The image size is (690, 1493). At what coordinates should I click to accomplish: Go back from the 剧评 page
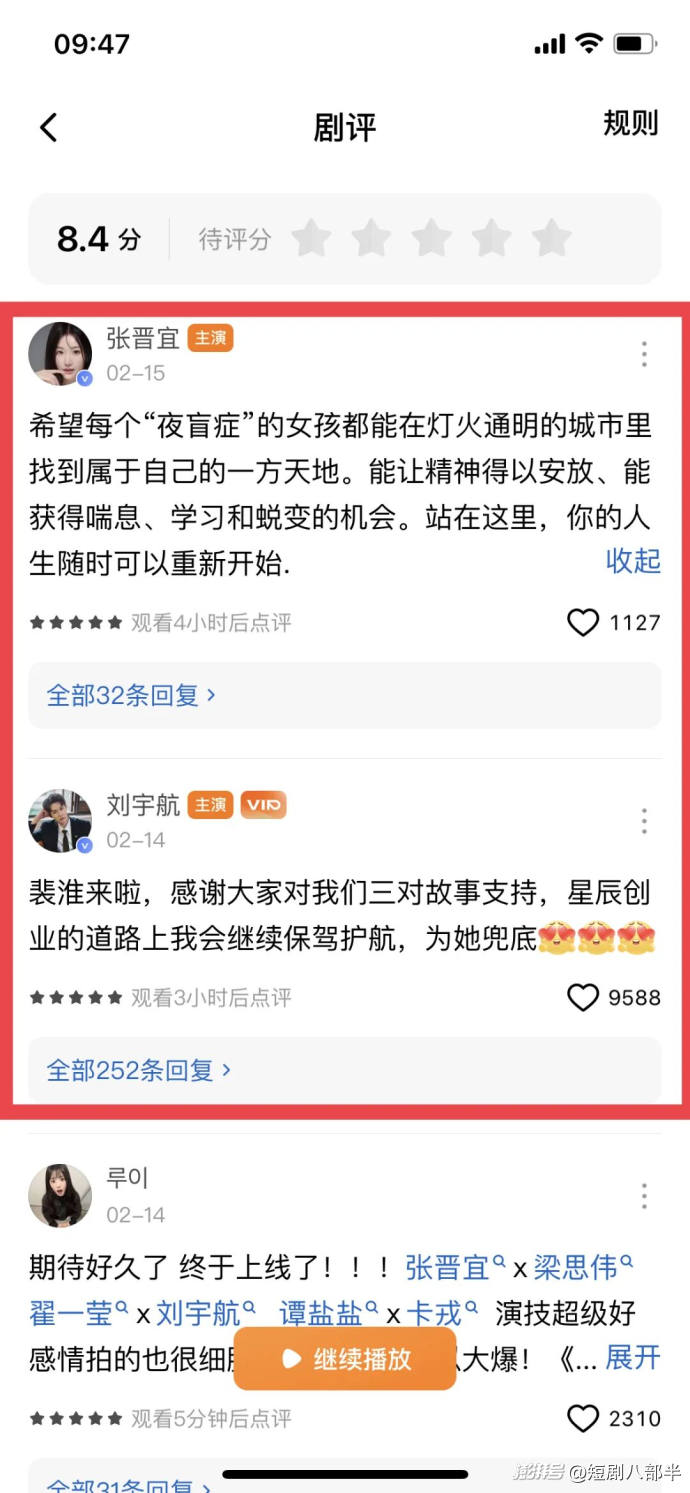(49, 127)
